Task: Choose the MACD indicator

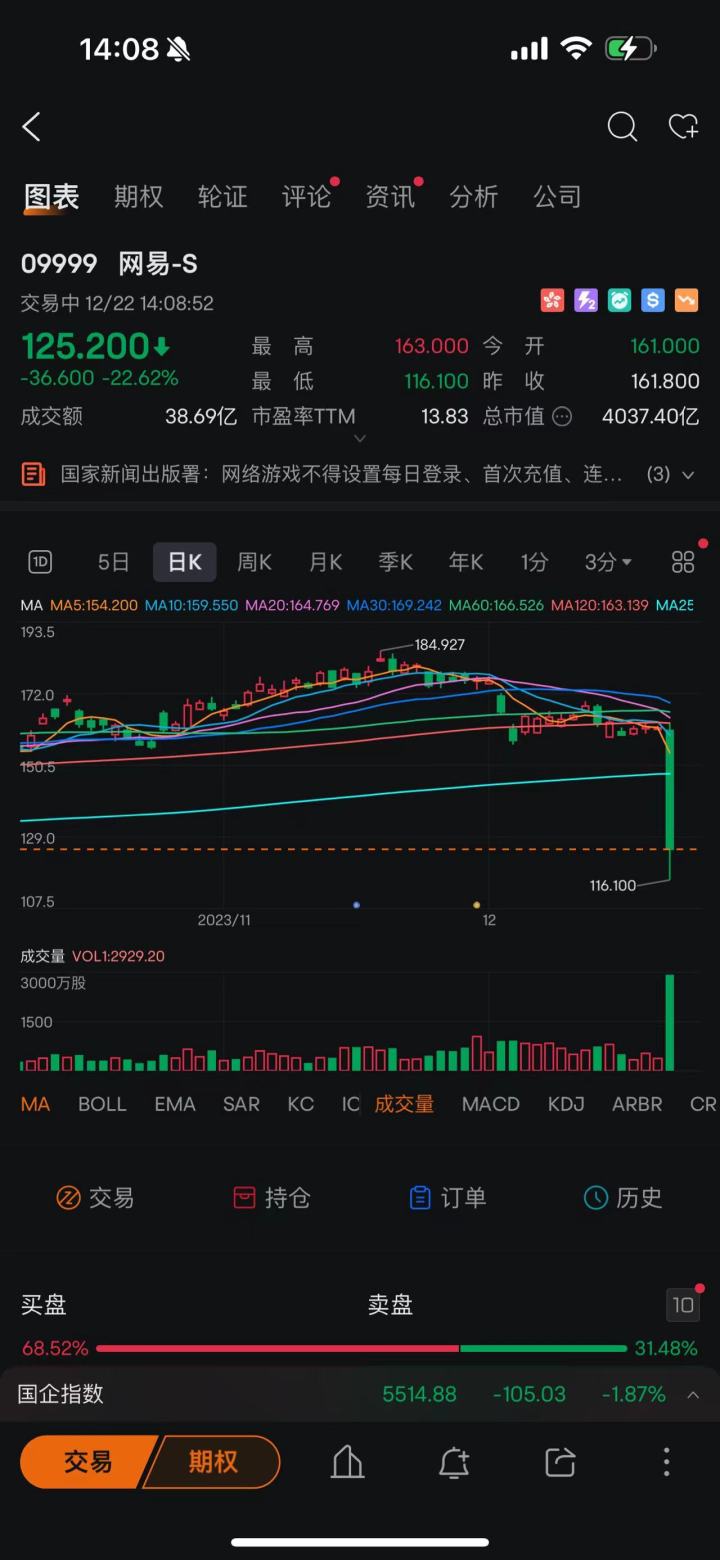Action: click(x=491, y=1104)
